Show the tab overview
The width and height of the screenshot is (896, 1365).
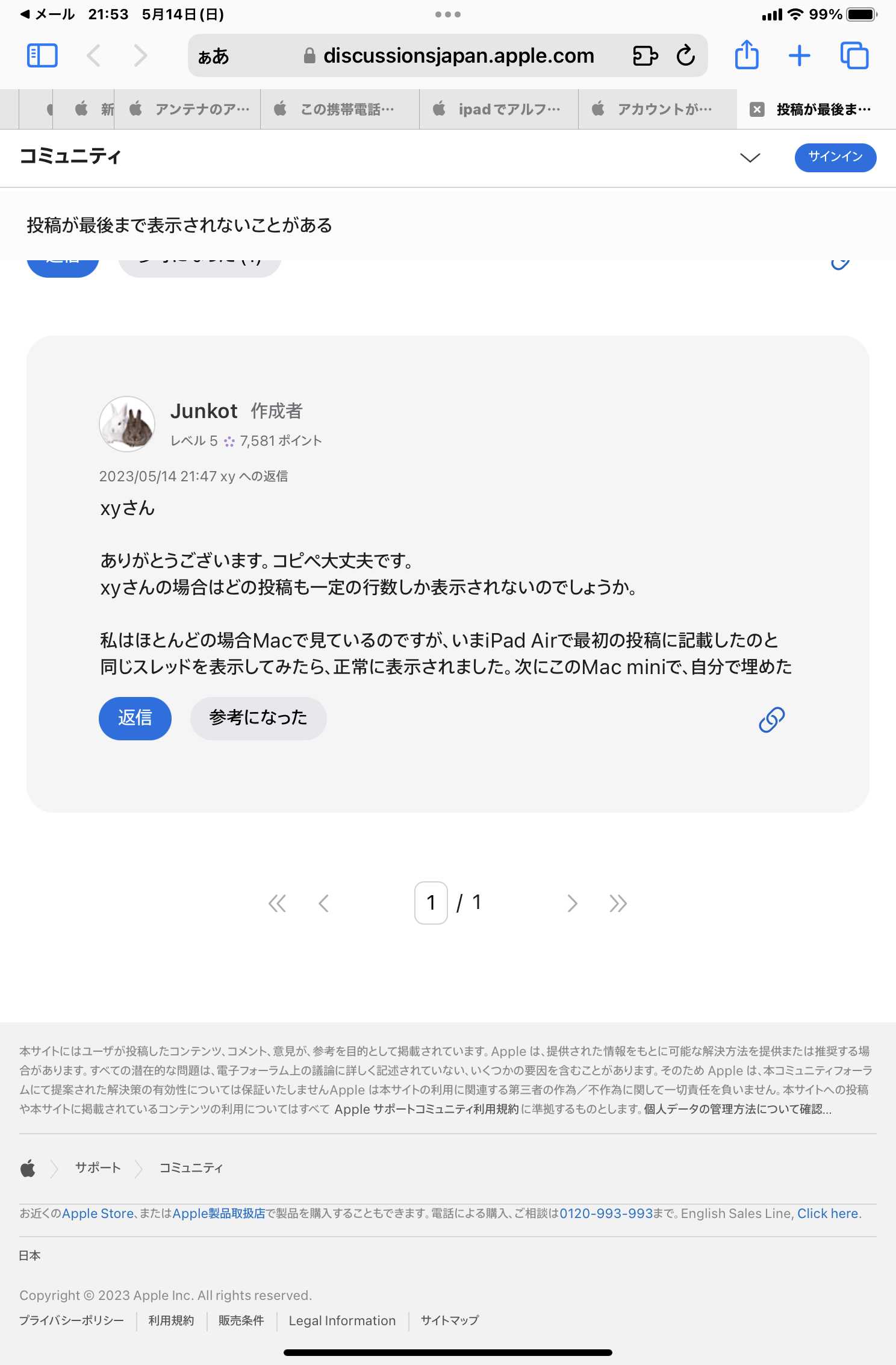(854, 55)
